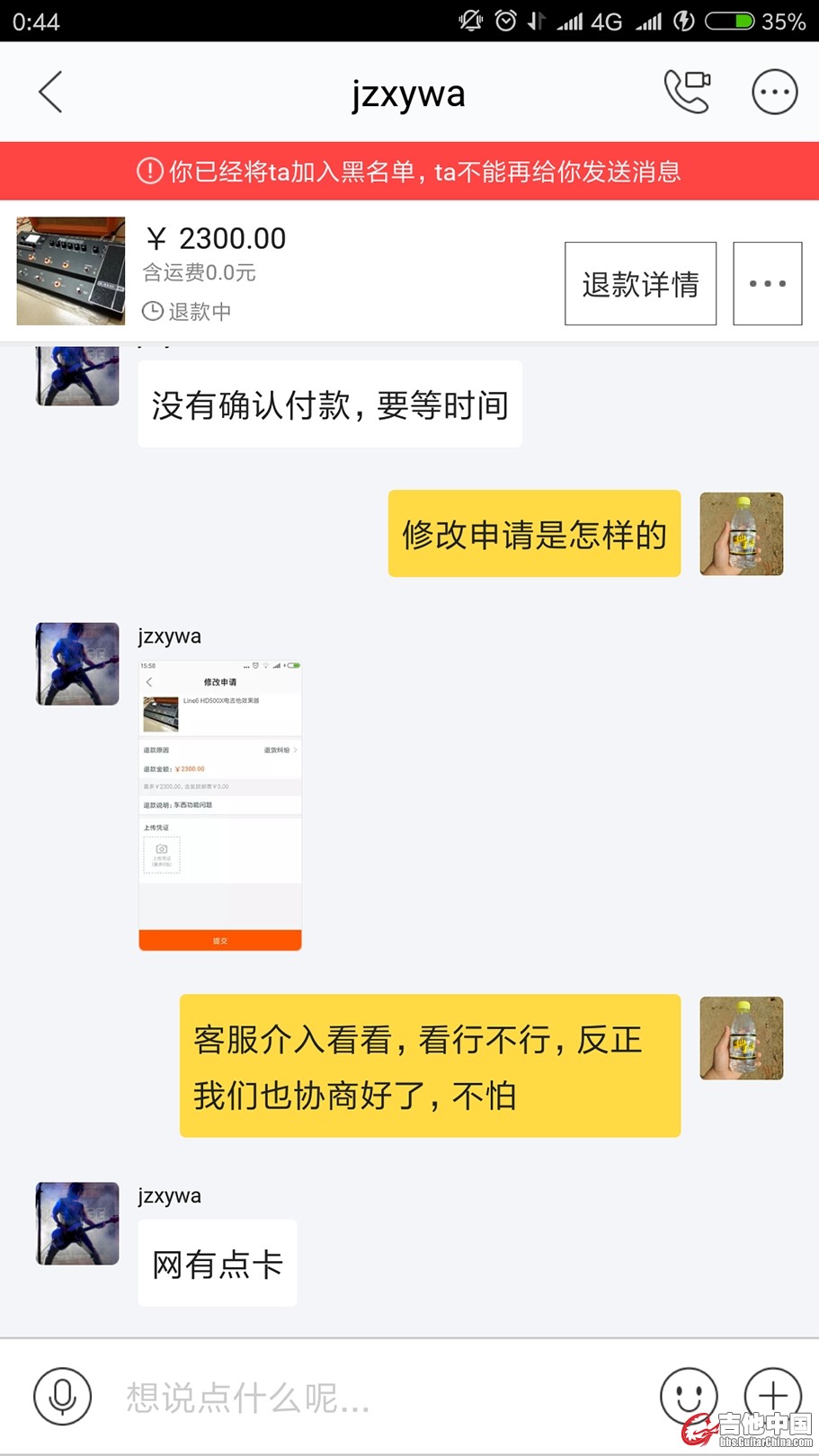Start a video call with jzxywa
The image size is (819, 1456).
tap(687, 92)
